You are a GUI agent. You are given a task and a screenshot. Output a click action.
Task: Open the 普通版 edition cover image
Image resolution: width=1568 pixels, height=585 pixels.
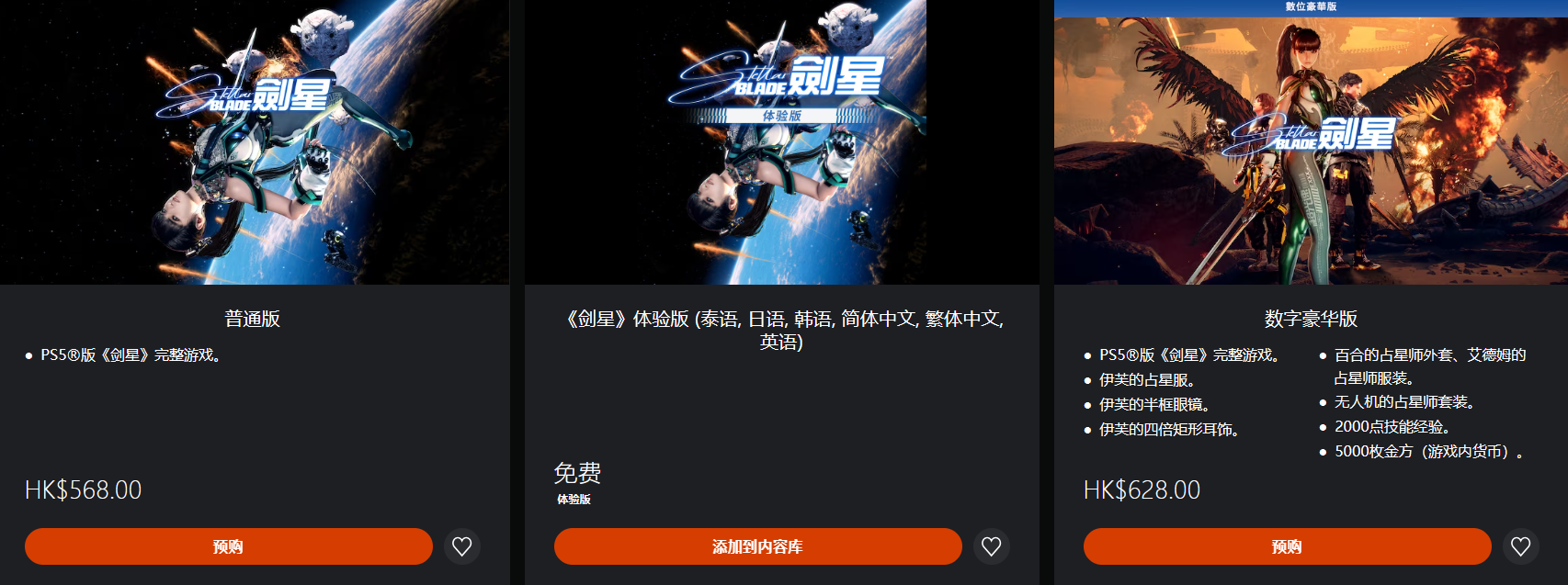pos(255,142)
